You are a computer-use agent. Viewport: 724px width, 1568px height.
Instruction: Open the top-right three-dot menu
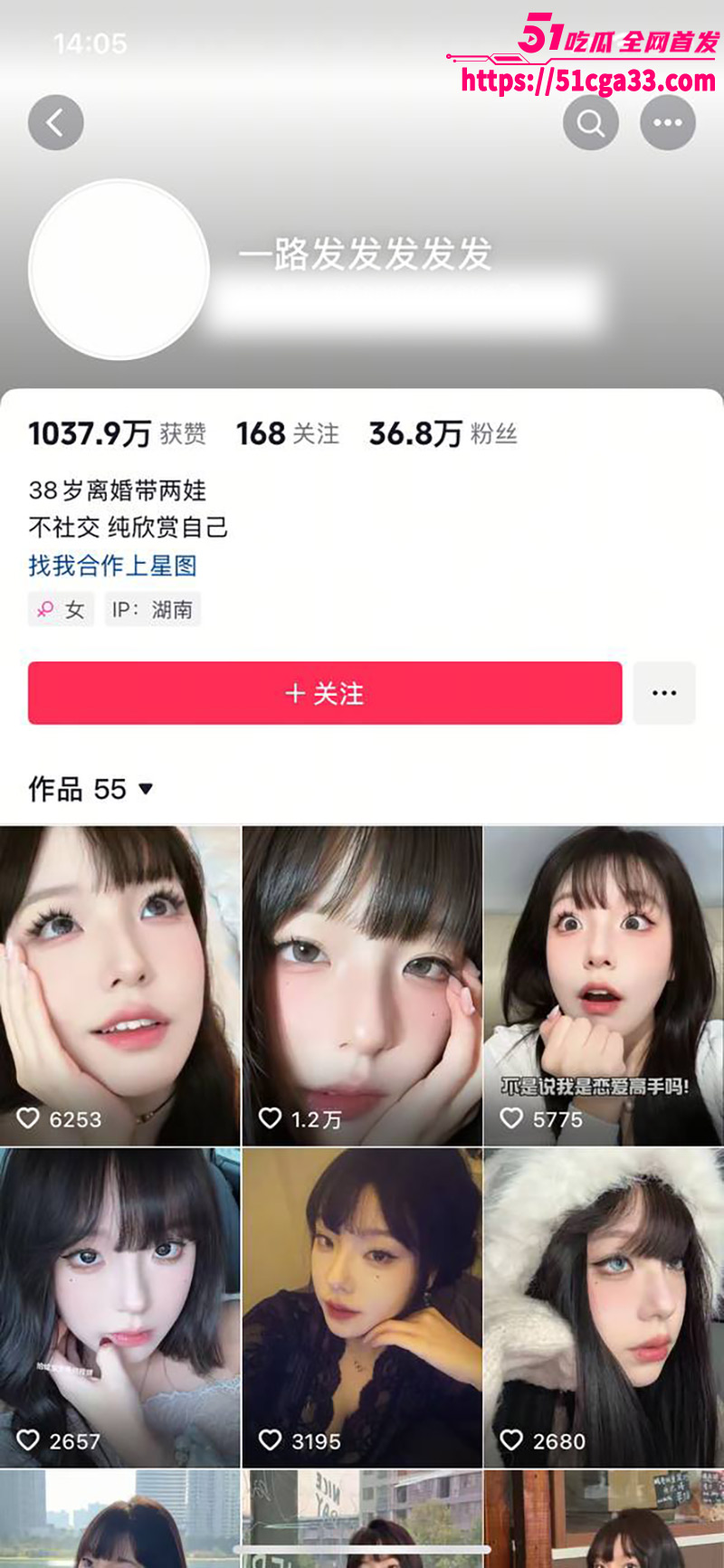(668, 123)
